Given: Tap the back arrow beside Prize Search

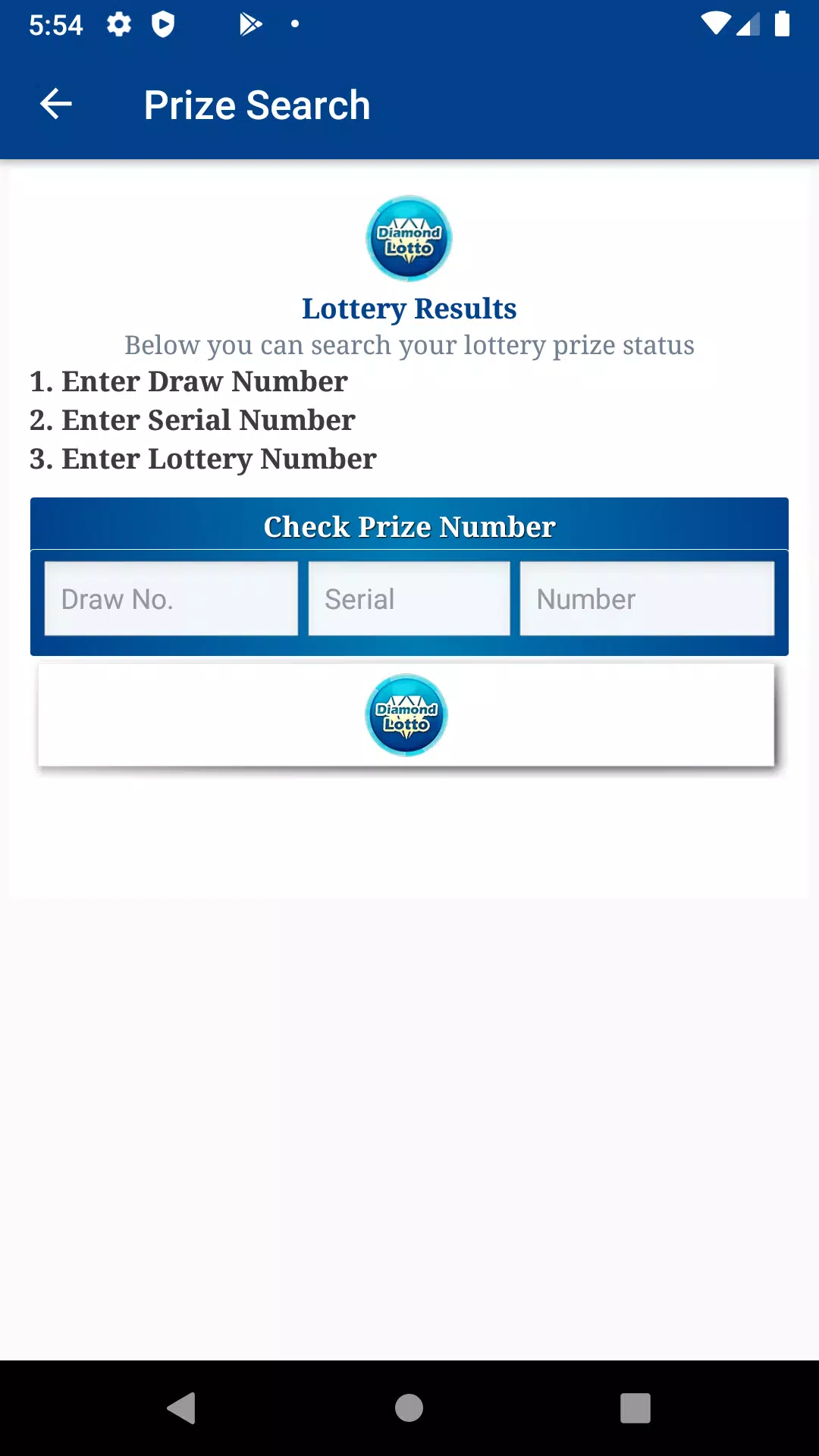Looking at the screenshot, I should pos(55,104).
